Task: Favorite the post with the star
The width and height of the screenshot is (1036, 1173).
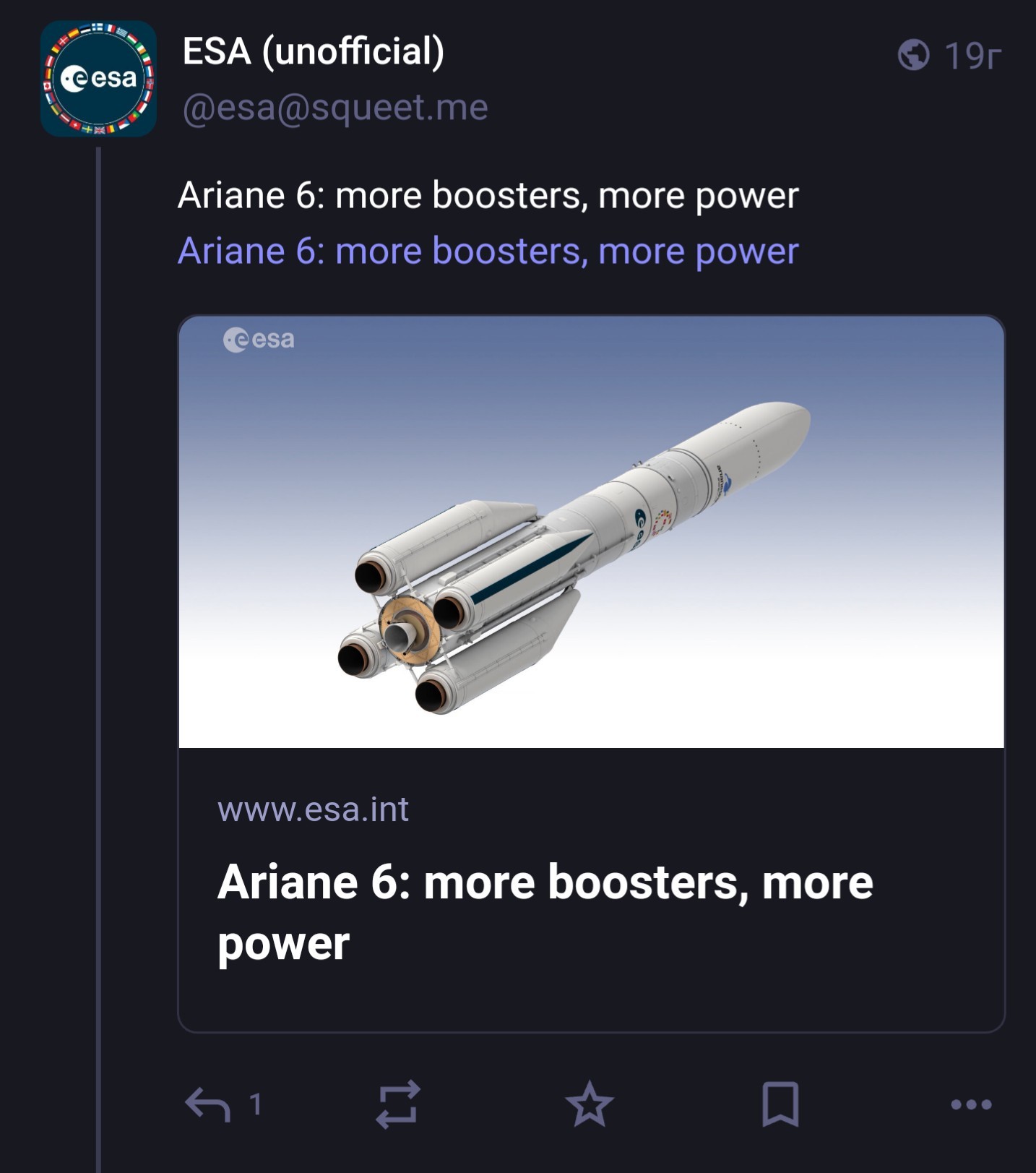Action: coord(589,1104)
